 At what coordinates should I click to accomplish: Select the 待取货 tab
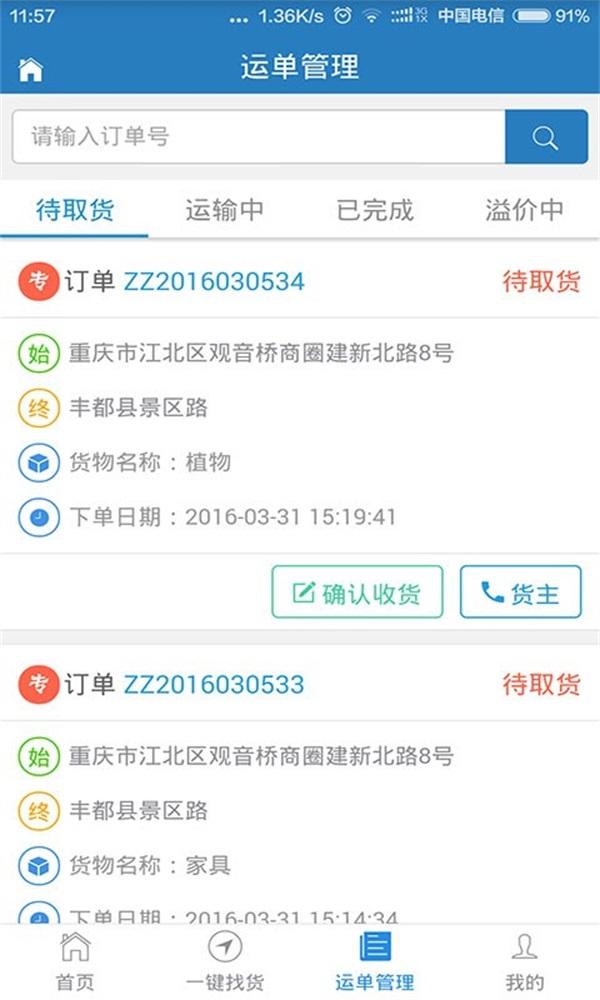point(75,210)
